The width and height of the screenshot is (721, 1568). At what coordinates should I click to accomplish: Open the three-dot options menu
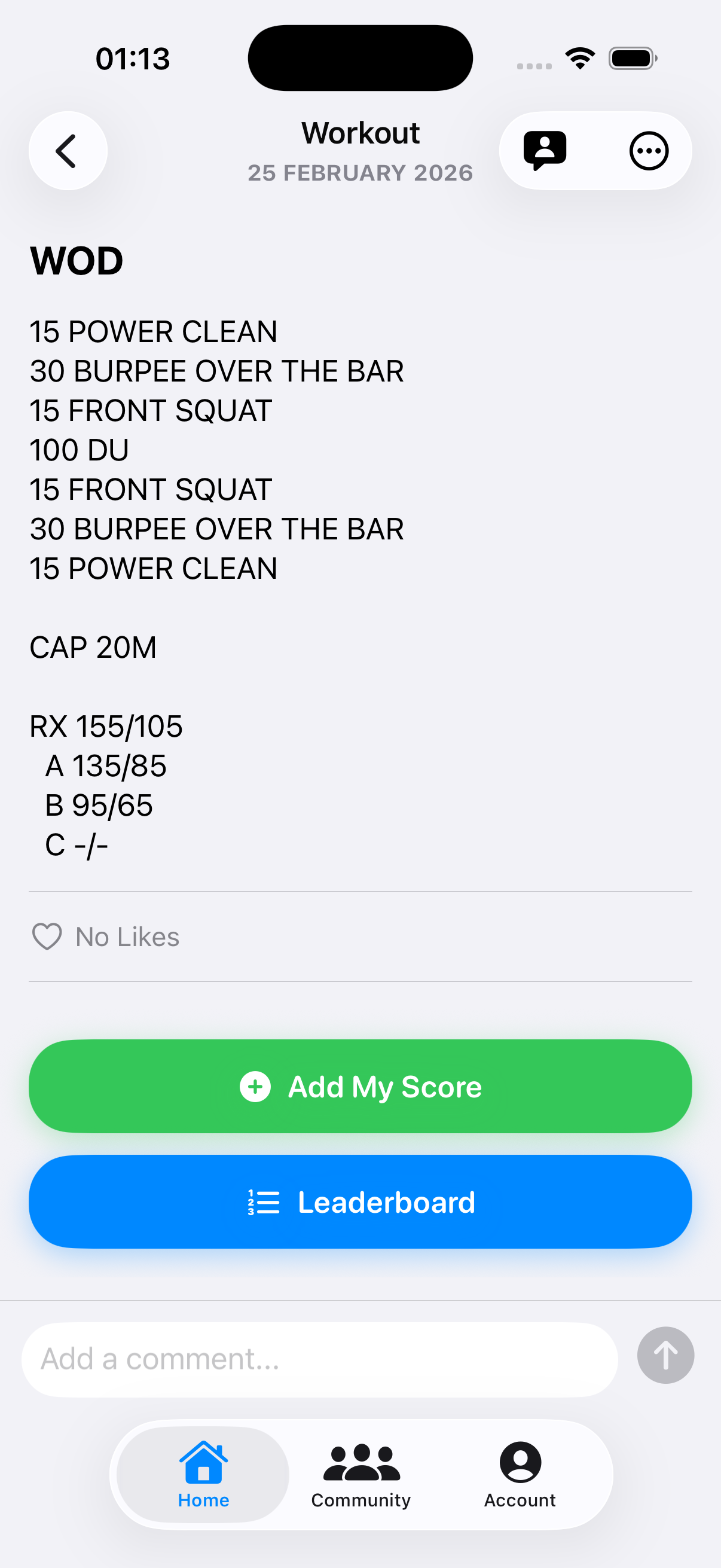649,150
